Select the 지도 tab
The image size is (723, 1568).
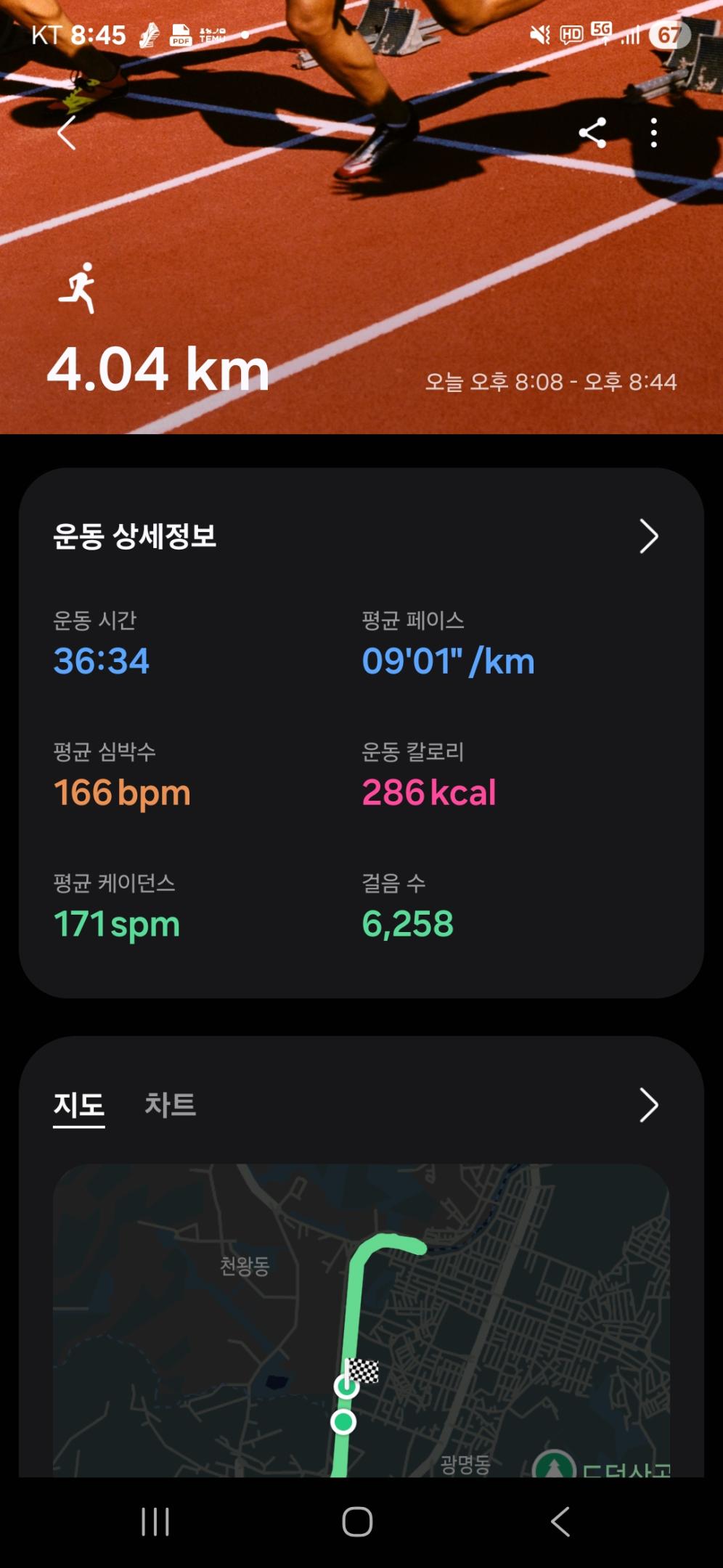(x=78, y=1105)
